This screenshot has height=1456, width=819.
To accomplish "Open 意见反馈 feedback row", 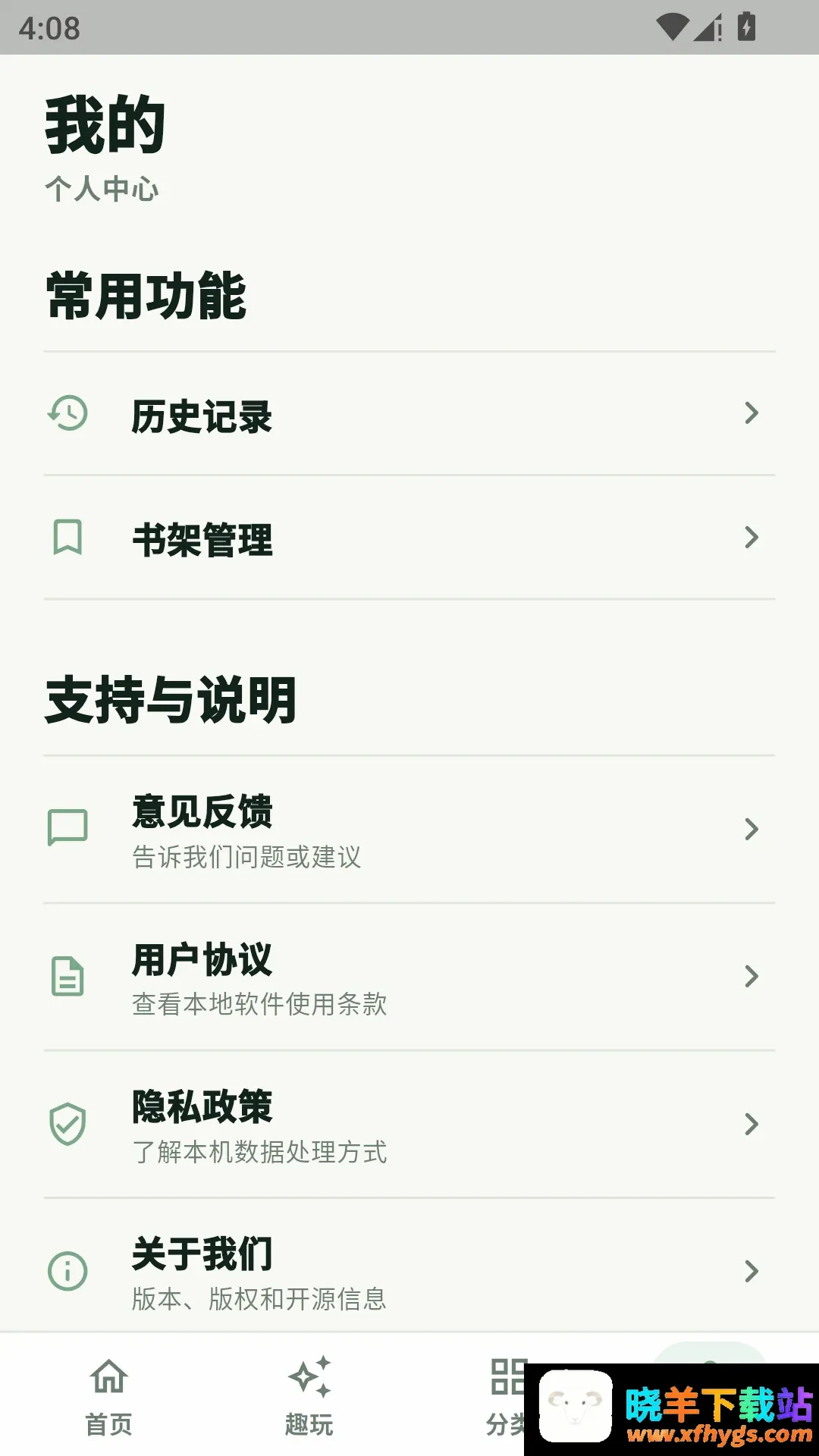I will pyautogui.click(x=409, y=830).
